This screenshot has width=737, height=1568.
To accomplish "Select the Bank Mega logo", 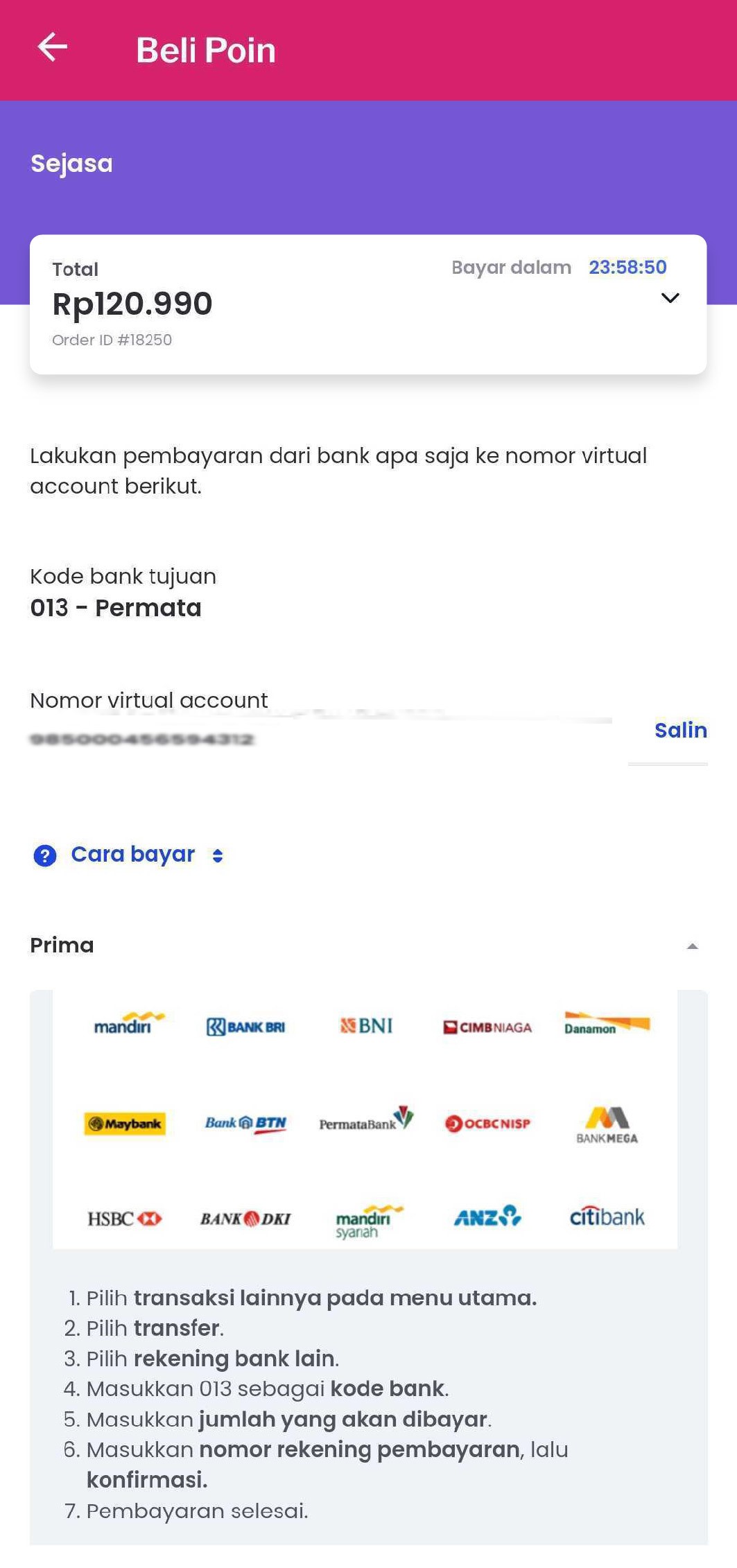I will coord(606,1126).
